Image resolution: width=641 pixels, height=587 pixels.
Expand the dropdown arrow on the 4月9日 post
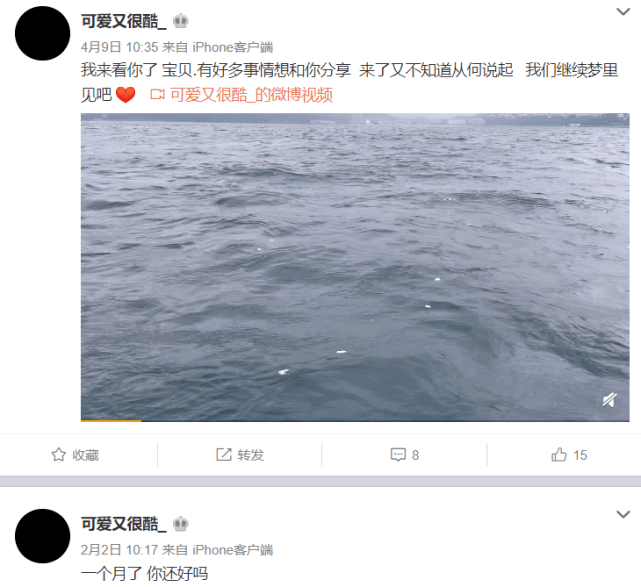[621, 12]
